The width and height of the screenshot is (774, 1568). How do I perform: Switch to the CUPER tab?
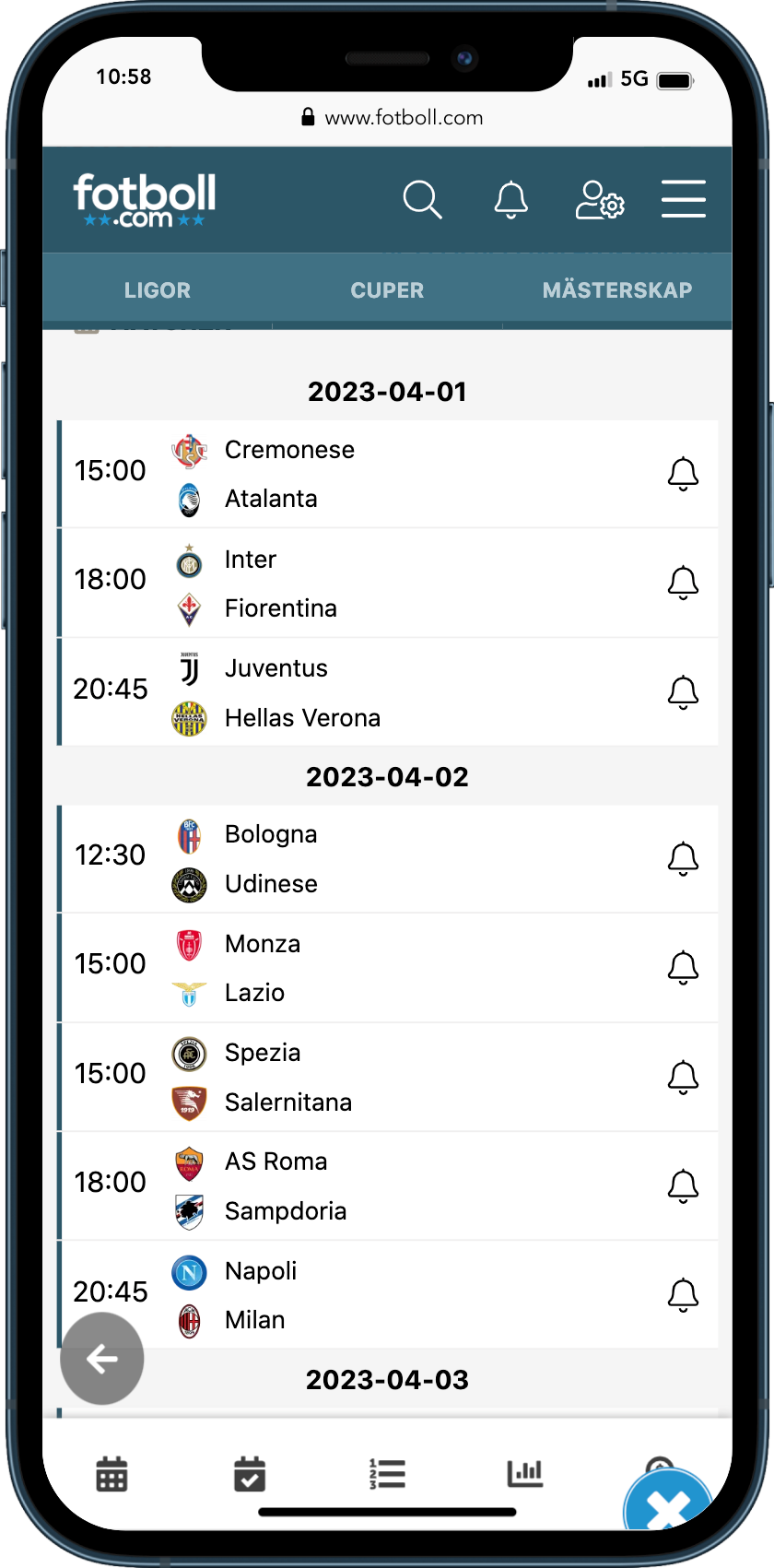pos(387,290)
